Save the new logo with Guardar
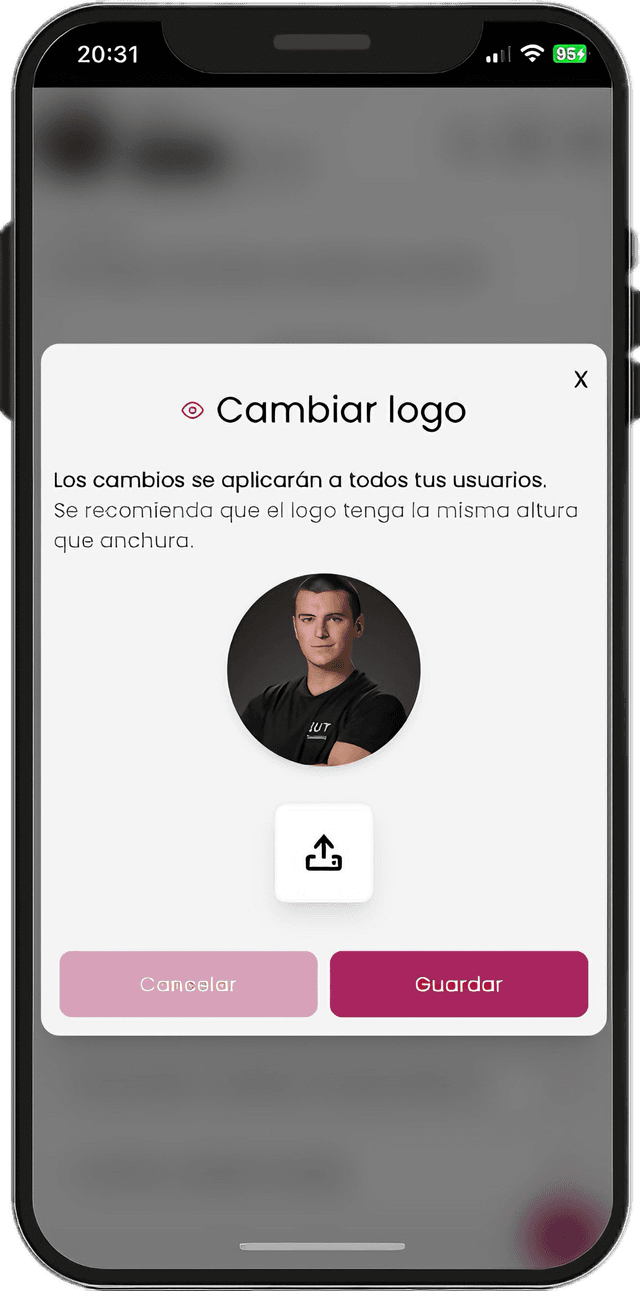640x1291 pixels. tap(459, 984)
